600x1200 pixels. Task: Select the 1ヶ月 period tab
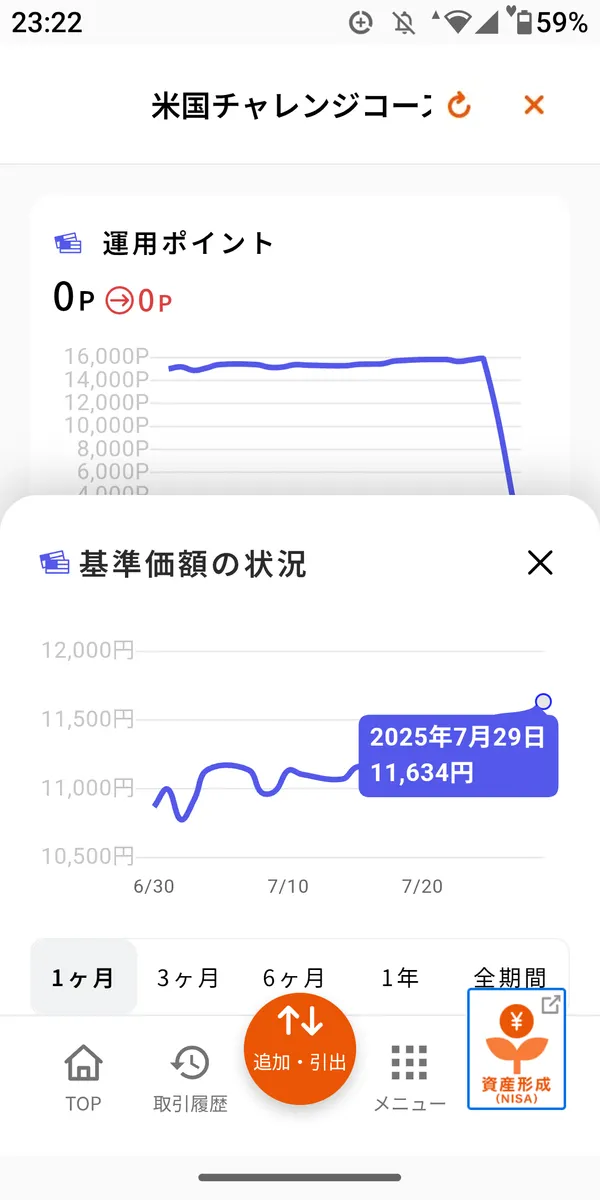pos(84,977)
